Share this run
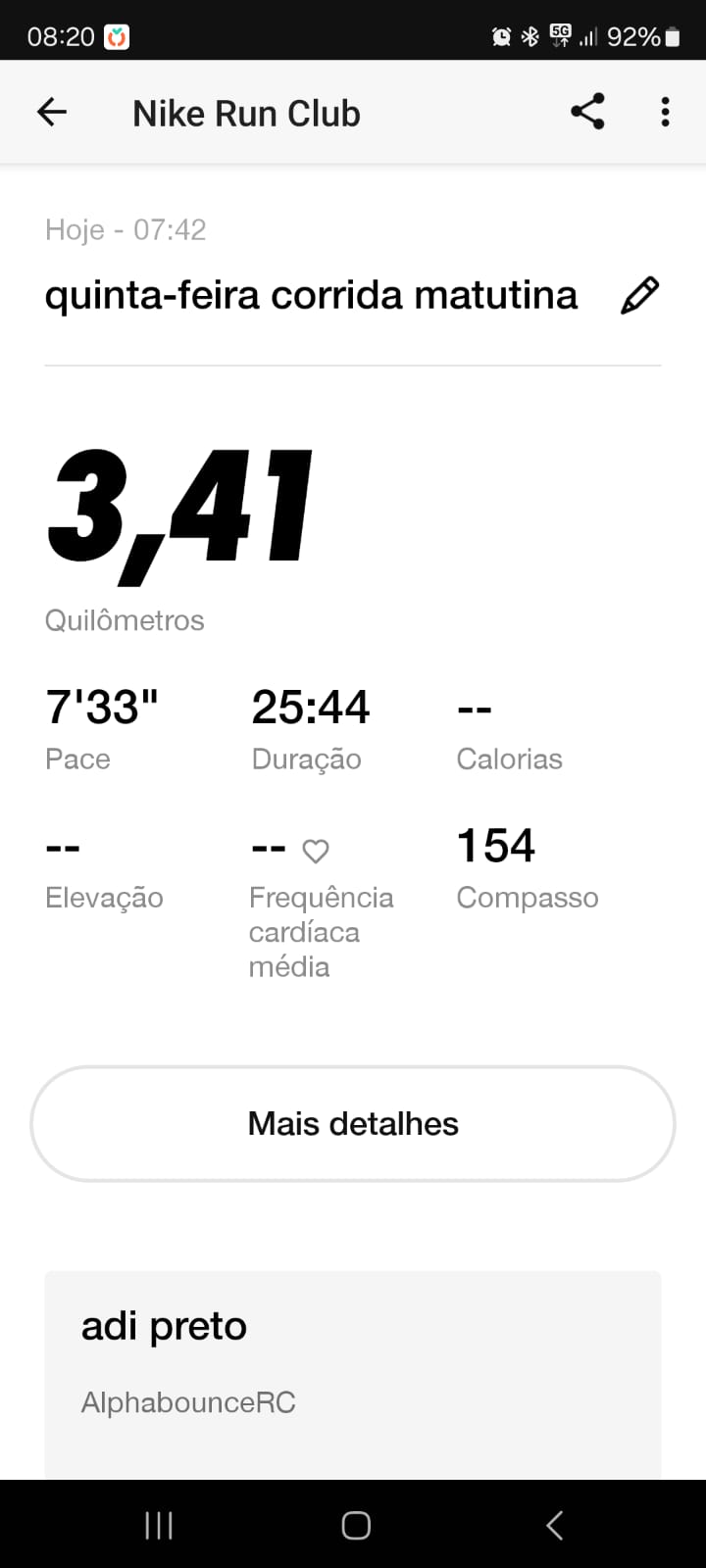706x1568 pixels. tap(587, 112)
